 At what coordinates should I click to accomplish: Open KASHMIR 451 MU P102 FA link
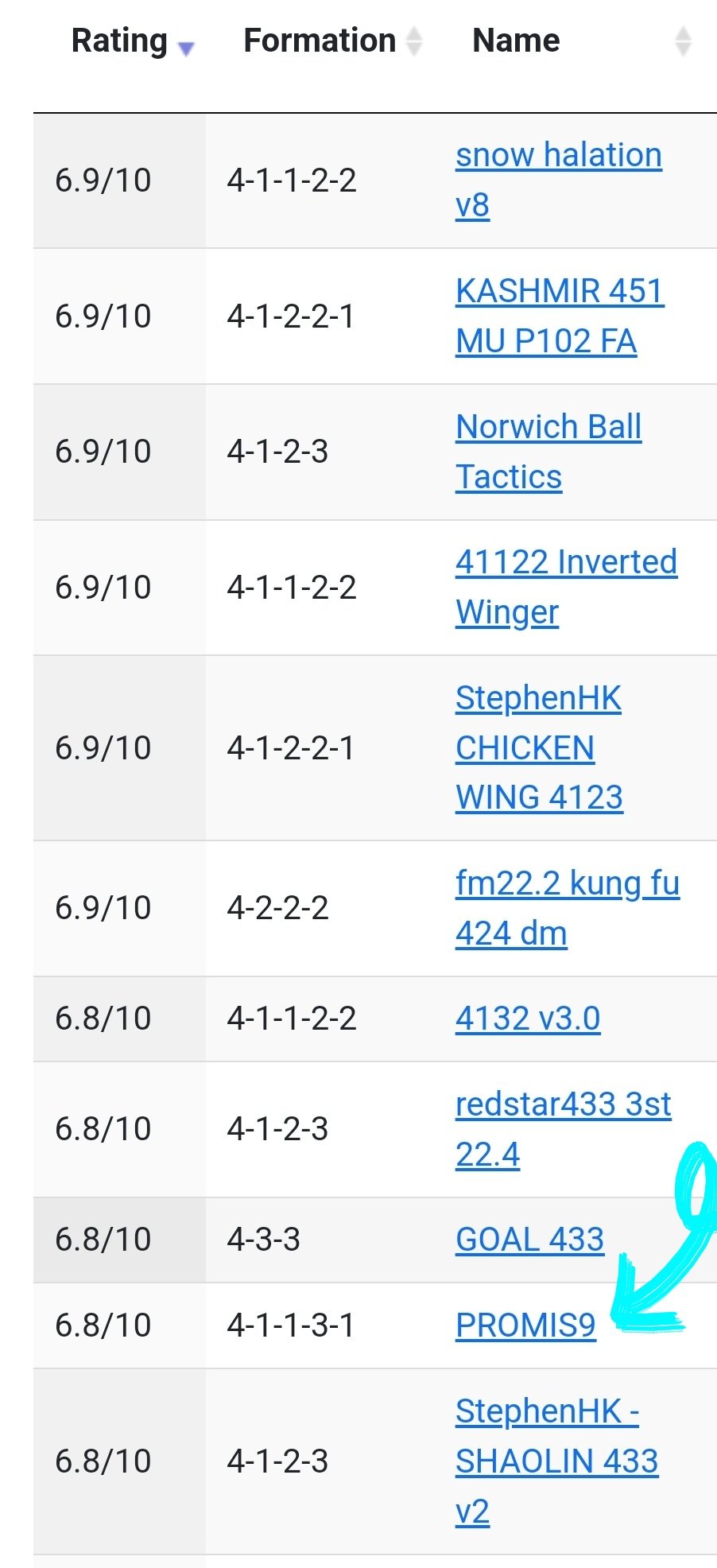click(560, 316)
